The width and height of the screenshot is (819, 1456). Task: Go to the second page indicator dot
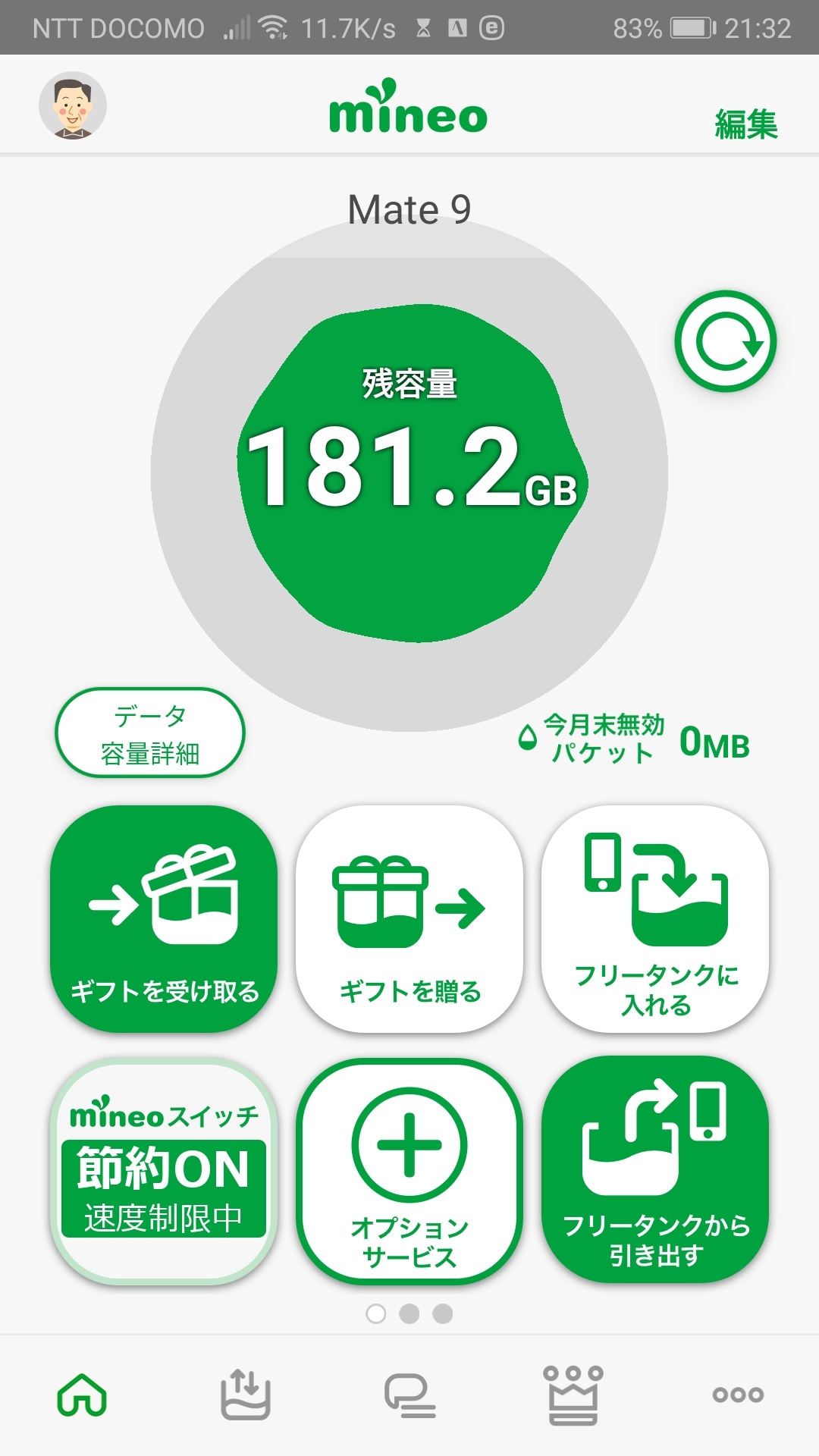click(409, 1313)
